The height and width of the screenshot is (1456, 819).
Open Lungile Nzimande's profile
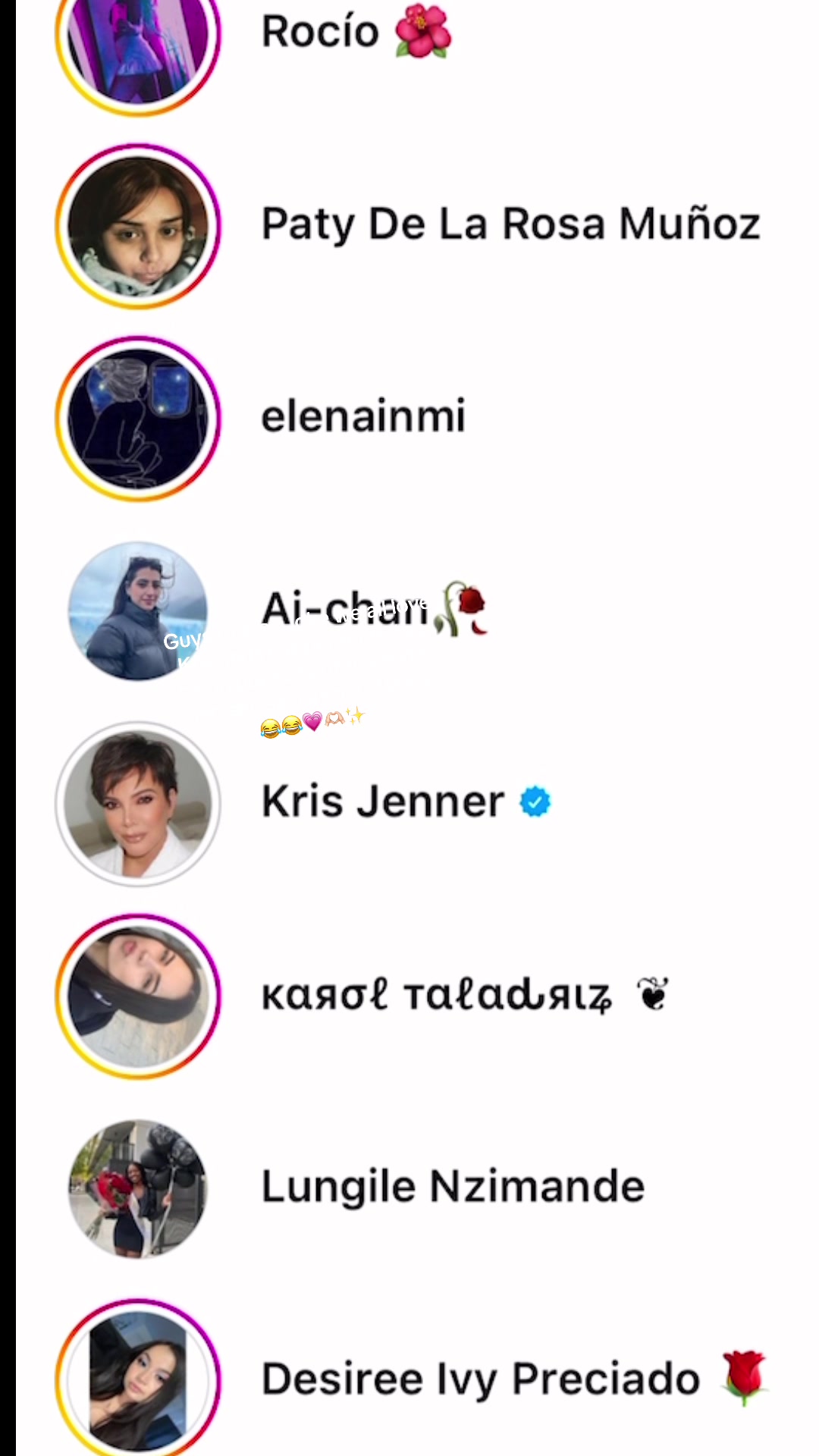coord(453,1187)
